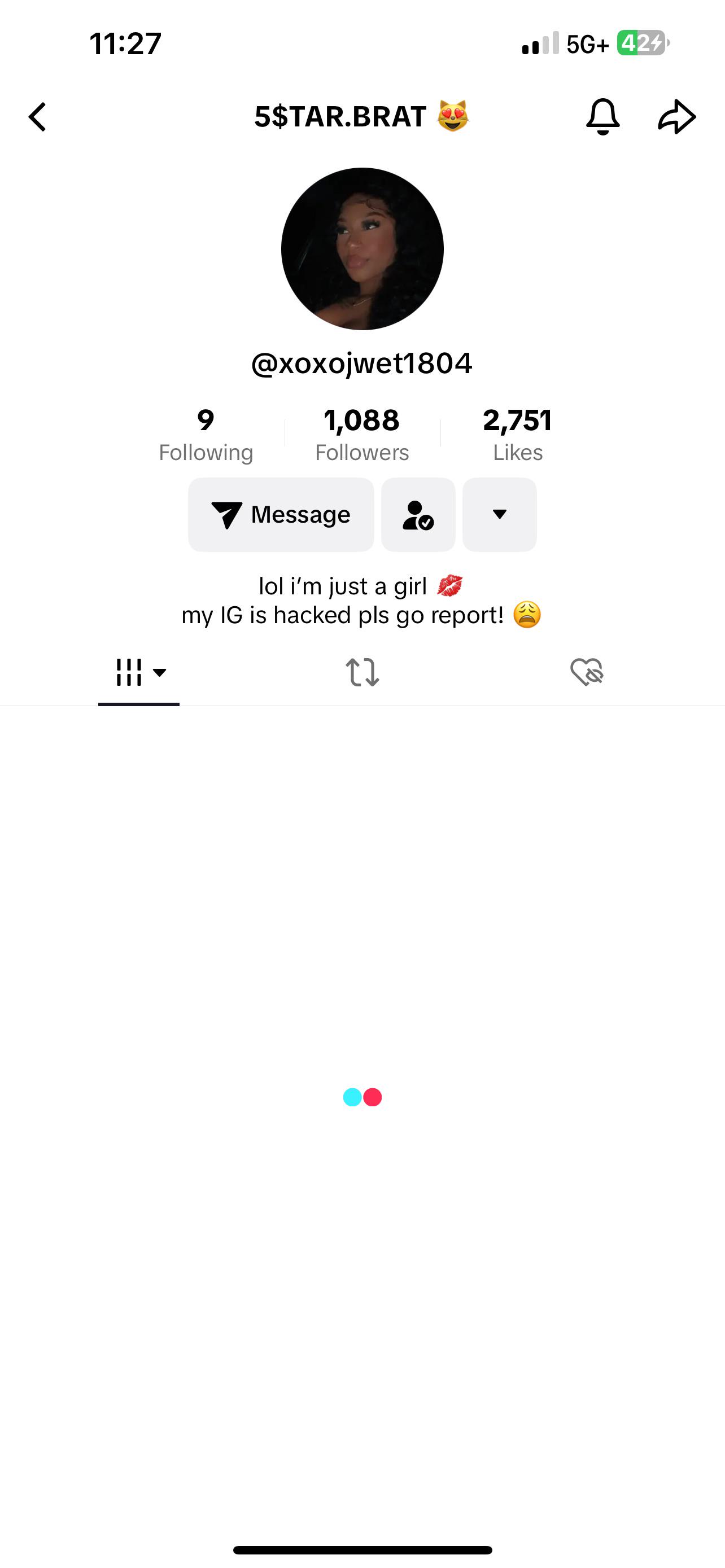This screenshot has width=725, height=1568.
Task: Select the videos grid icon
Action: point(131,673)
